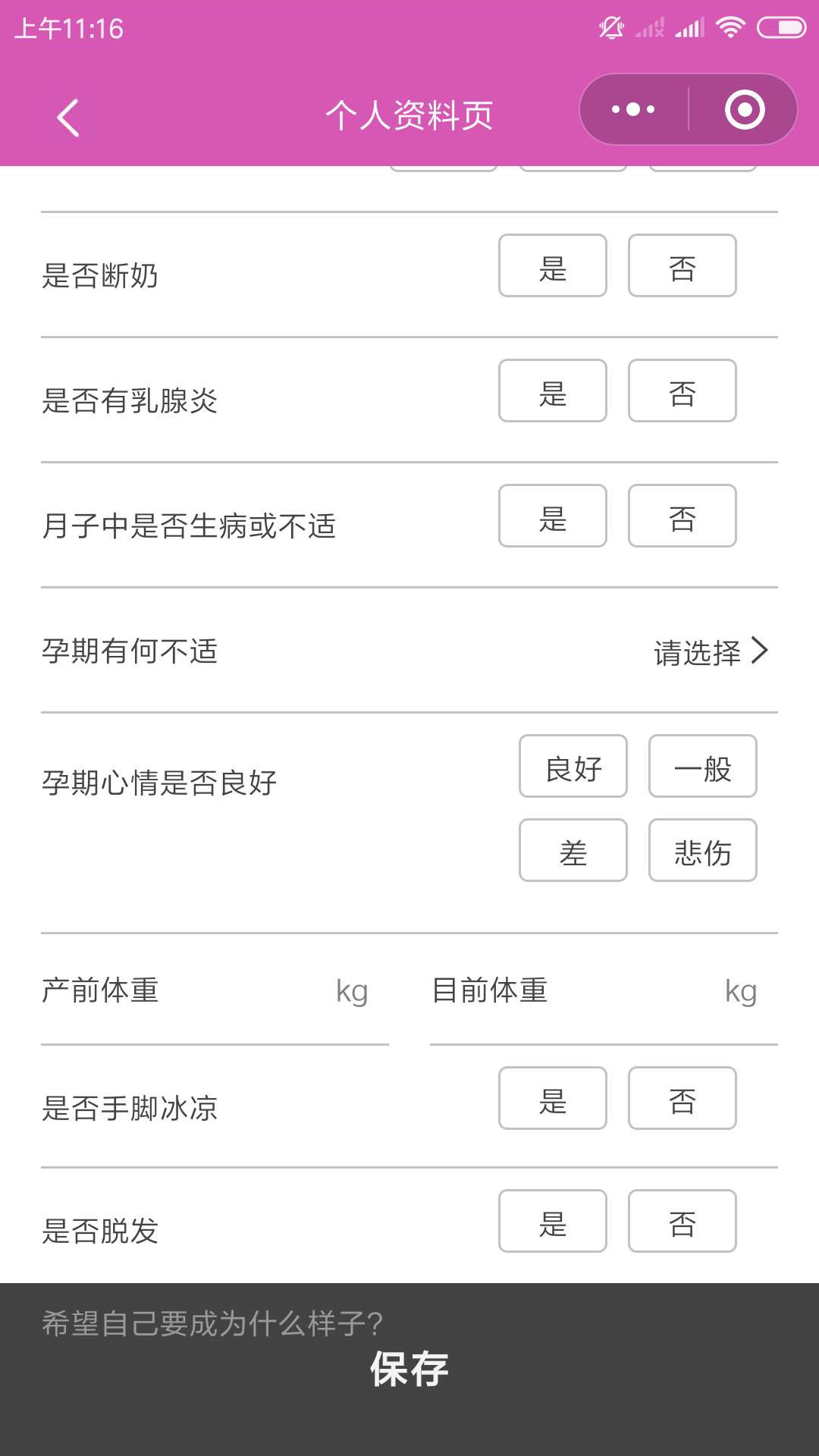Screen dimensions: 819x1456
Task: Close the mini program via circle icon
Action: click(744, 110)
